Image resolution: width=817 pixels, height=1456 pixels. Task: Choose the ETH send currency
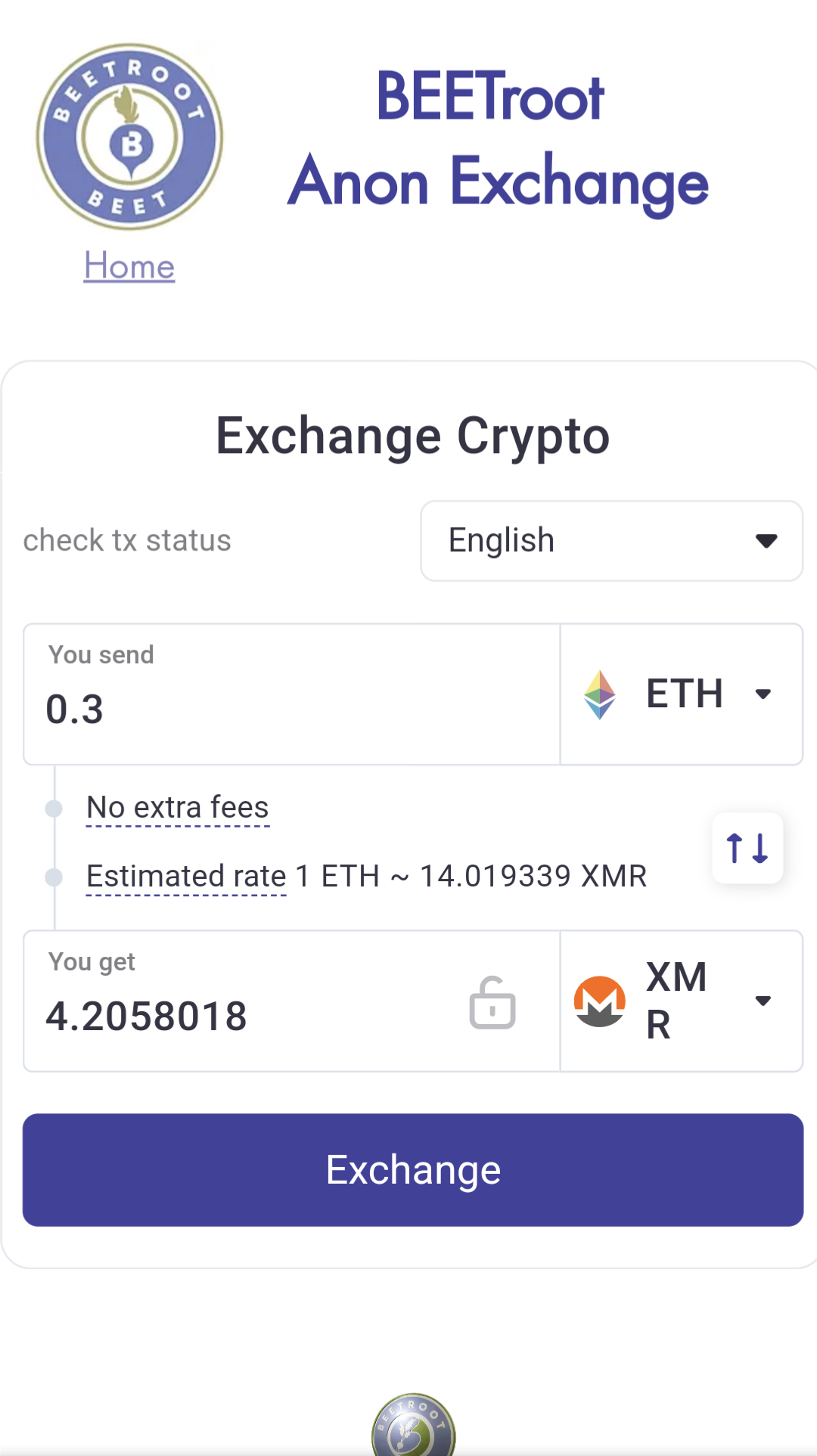pyautogui.click(x=681, y=694)
